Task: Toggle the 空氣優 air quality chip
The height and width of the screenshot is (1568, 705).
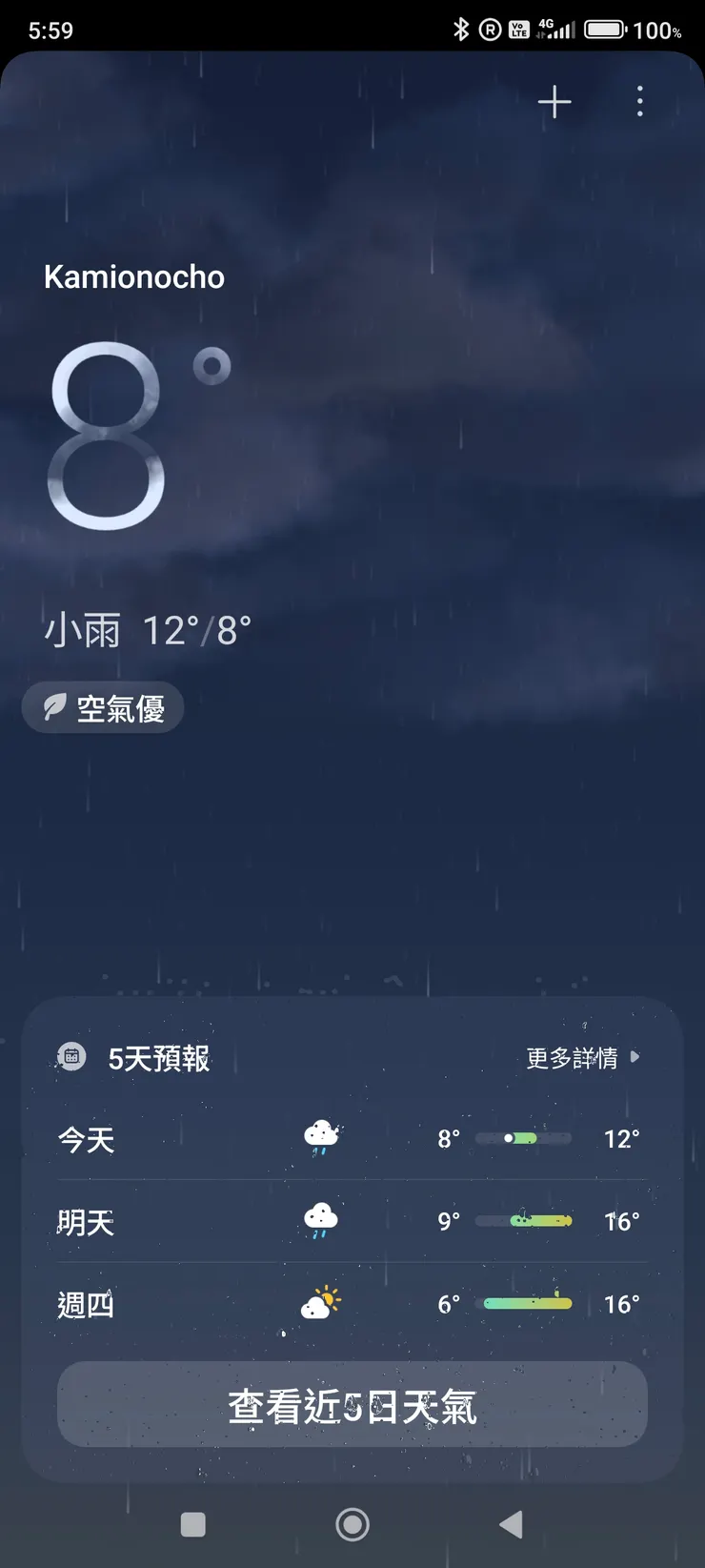Action: click(x=102, y=707)
